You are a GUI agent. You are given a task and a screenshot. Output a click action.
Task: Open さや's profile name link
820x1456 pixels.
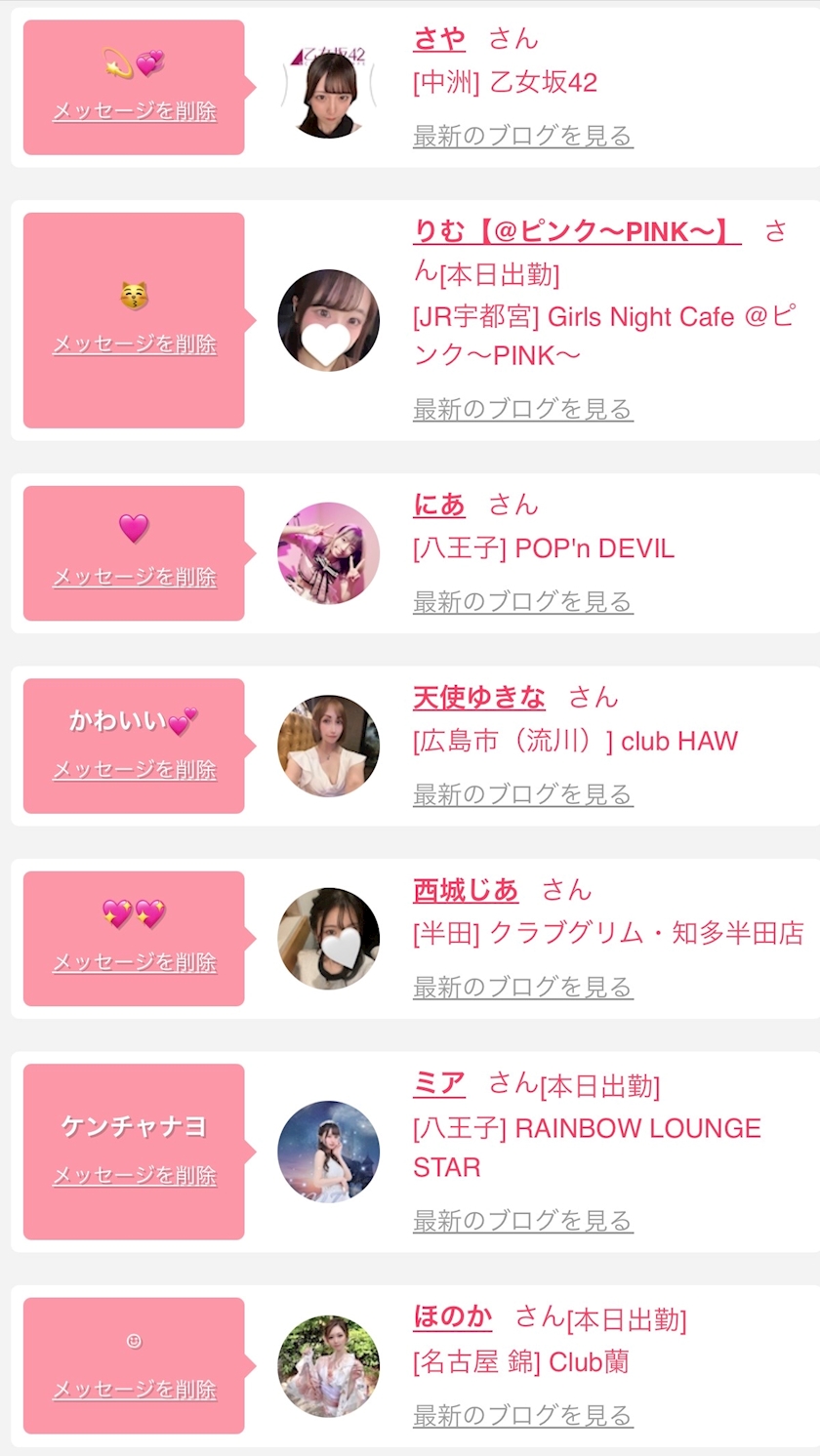[x=439, y=39]
